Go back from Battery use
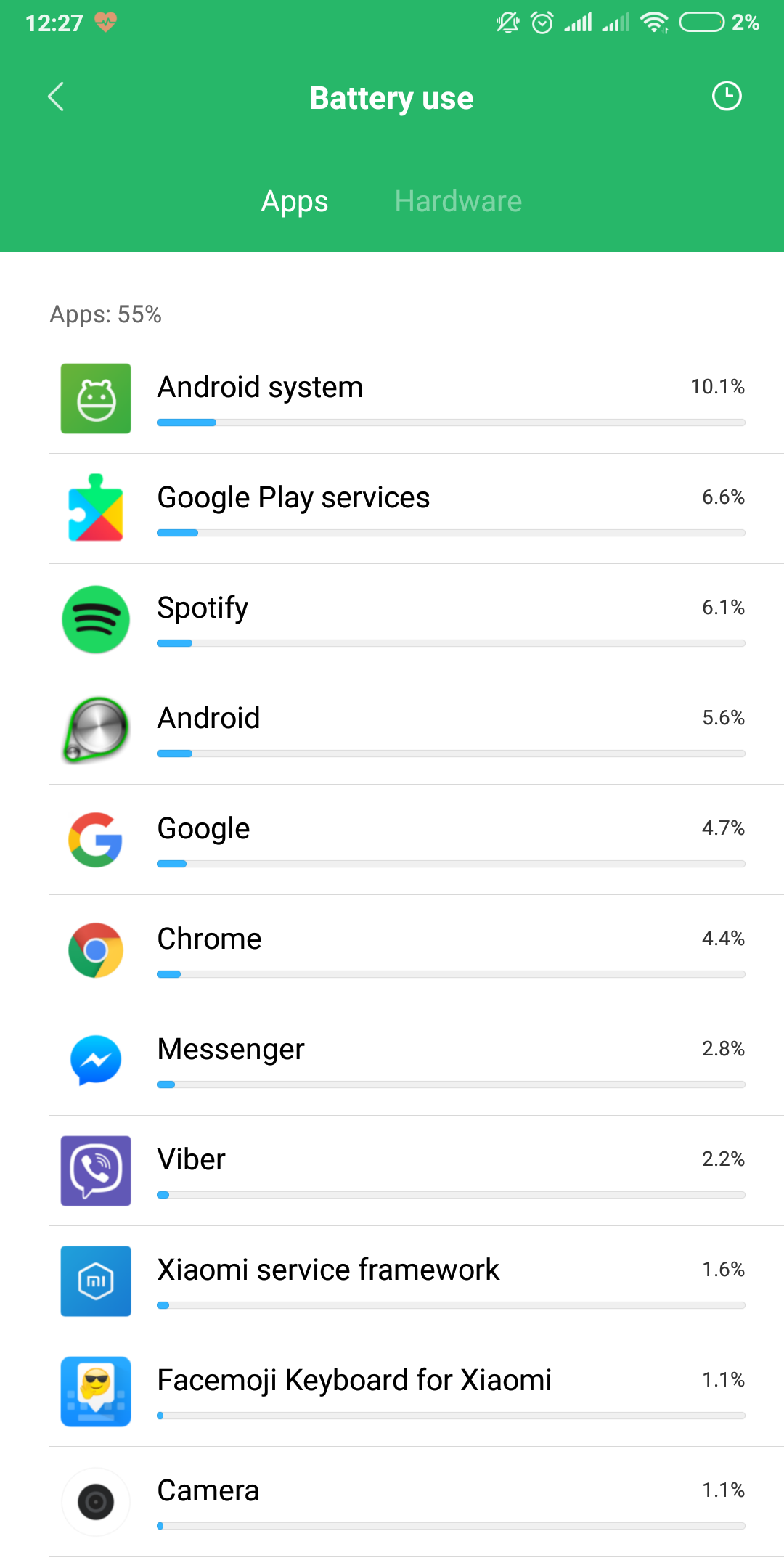 (x=56, y=97)
